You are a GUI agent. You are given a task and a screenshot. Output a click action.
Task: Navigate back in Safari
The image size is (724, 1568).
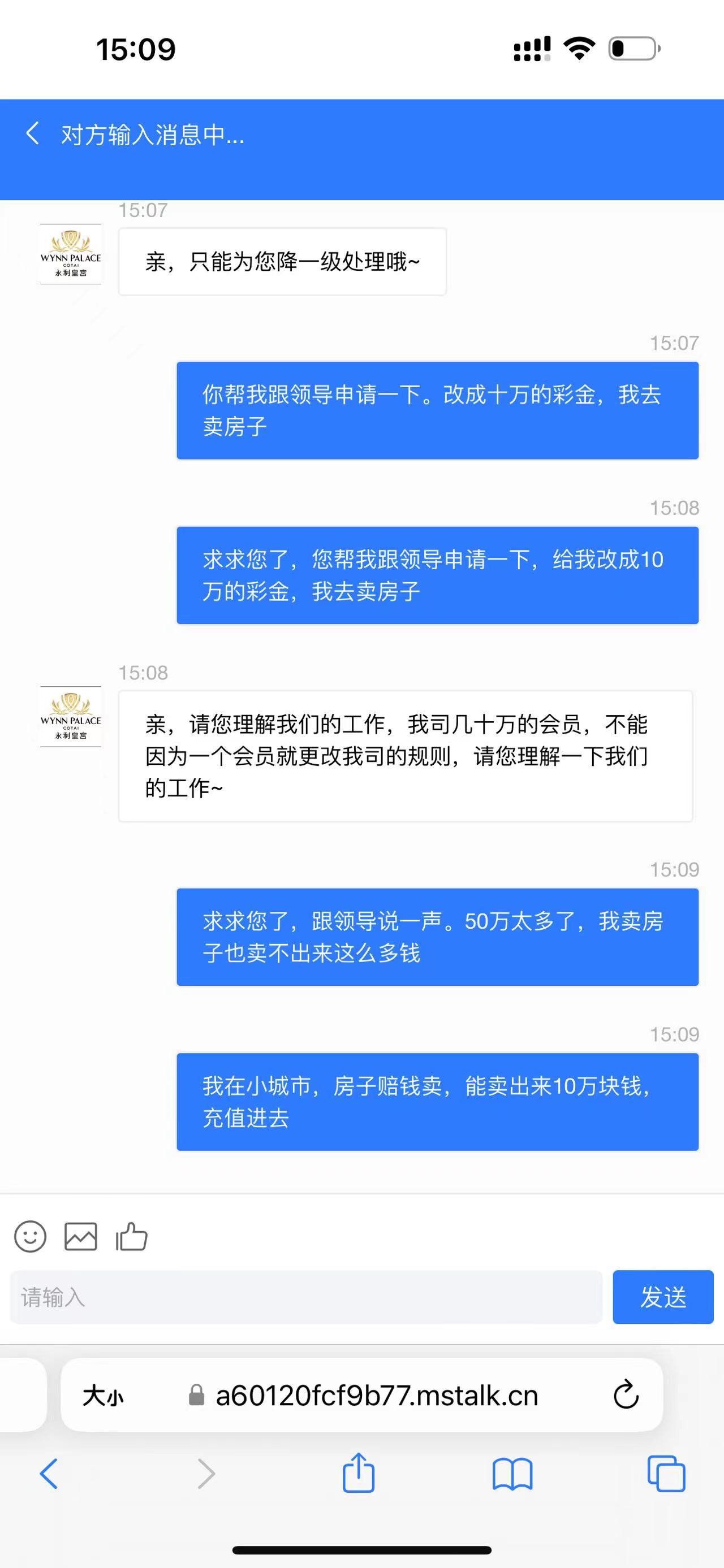click(x=49, y=1474)
